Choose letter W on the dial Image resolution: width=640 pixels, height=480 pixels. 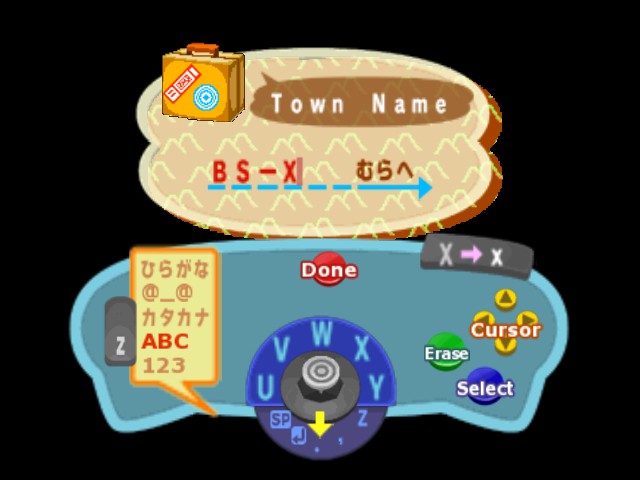(x=321, y=330)
